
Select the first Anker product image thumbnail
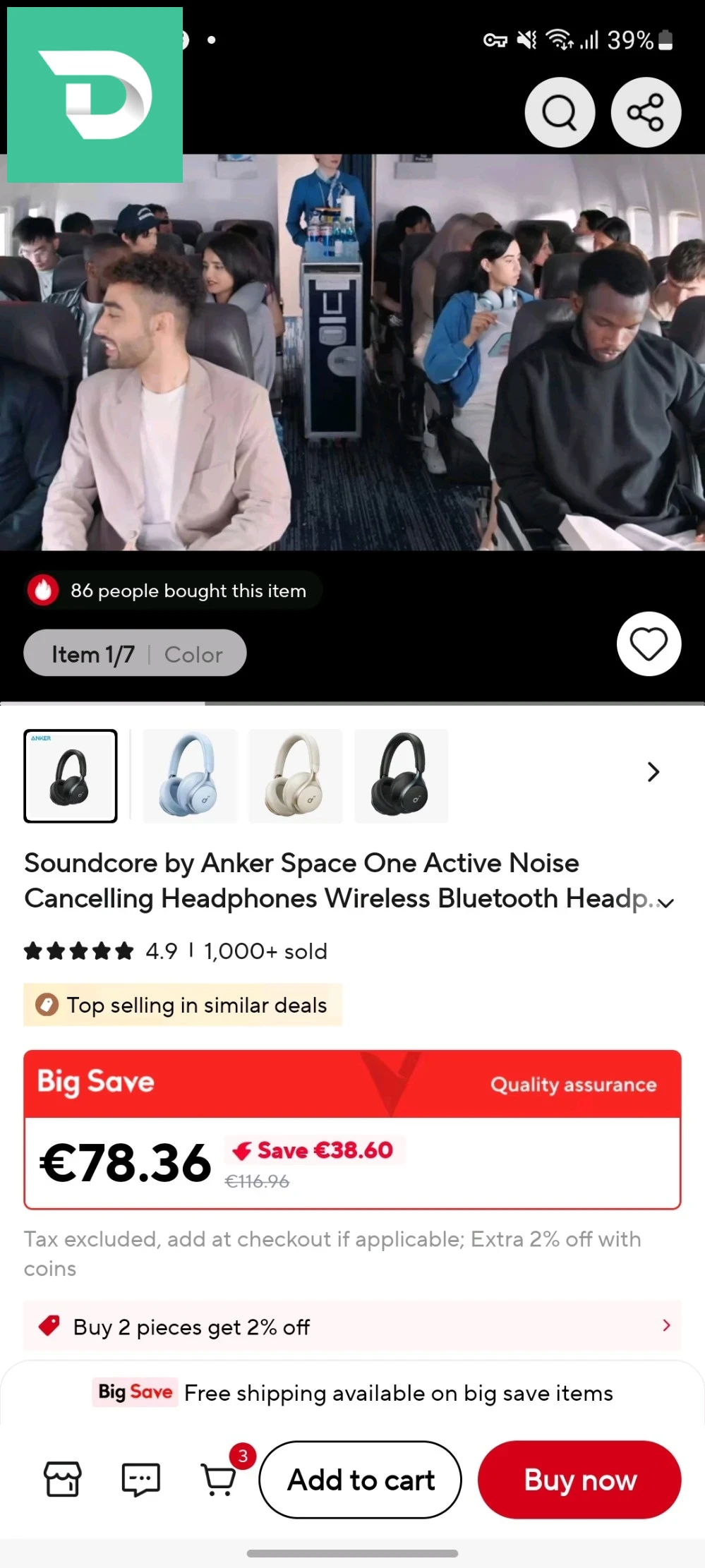pos(71,776)
